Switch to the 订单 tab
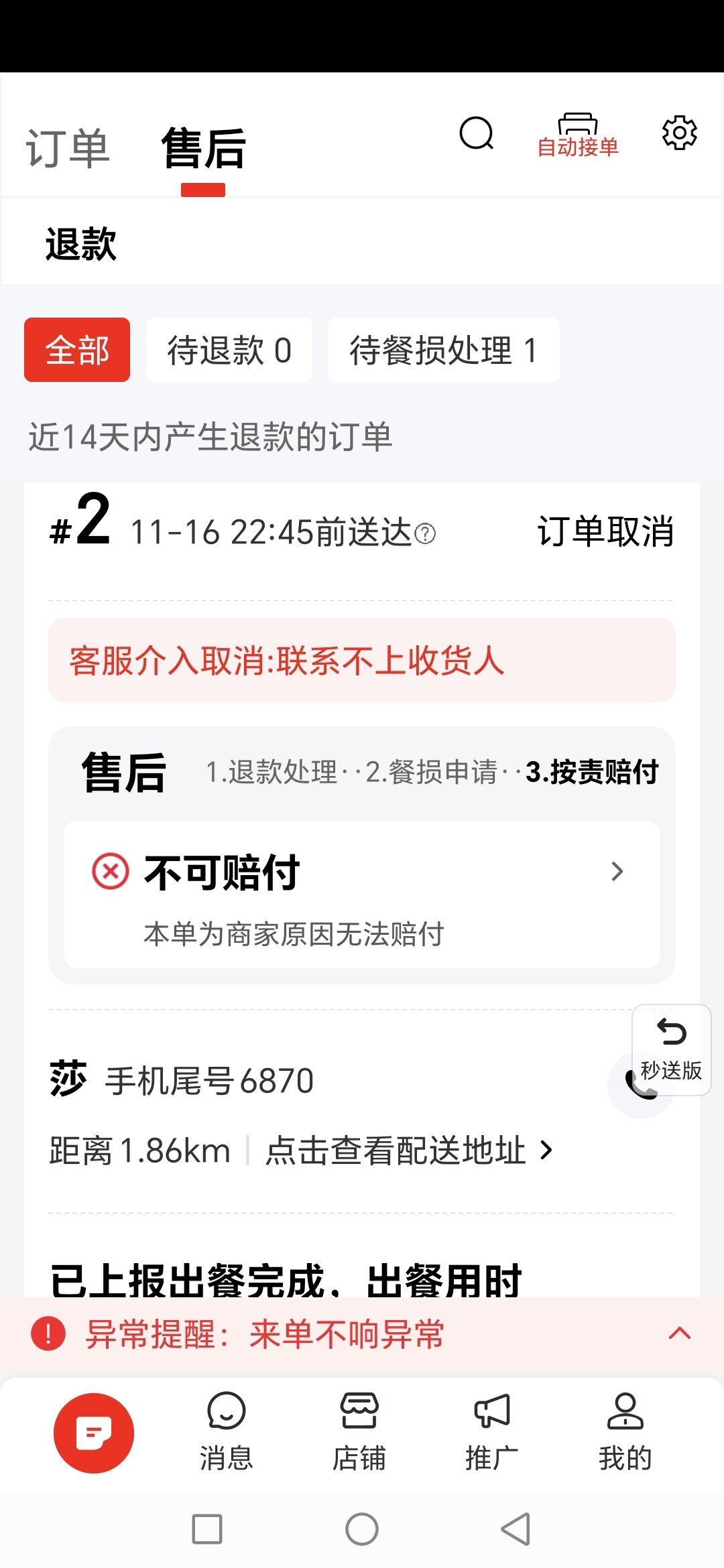This screenshot has height=1568, width=724. click(68, 148)
